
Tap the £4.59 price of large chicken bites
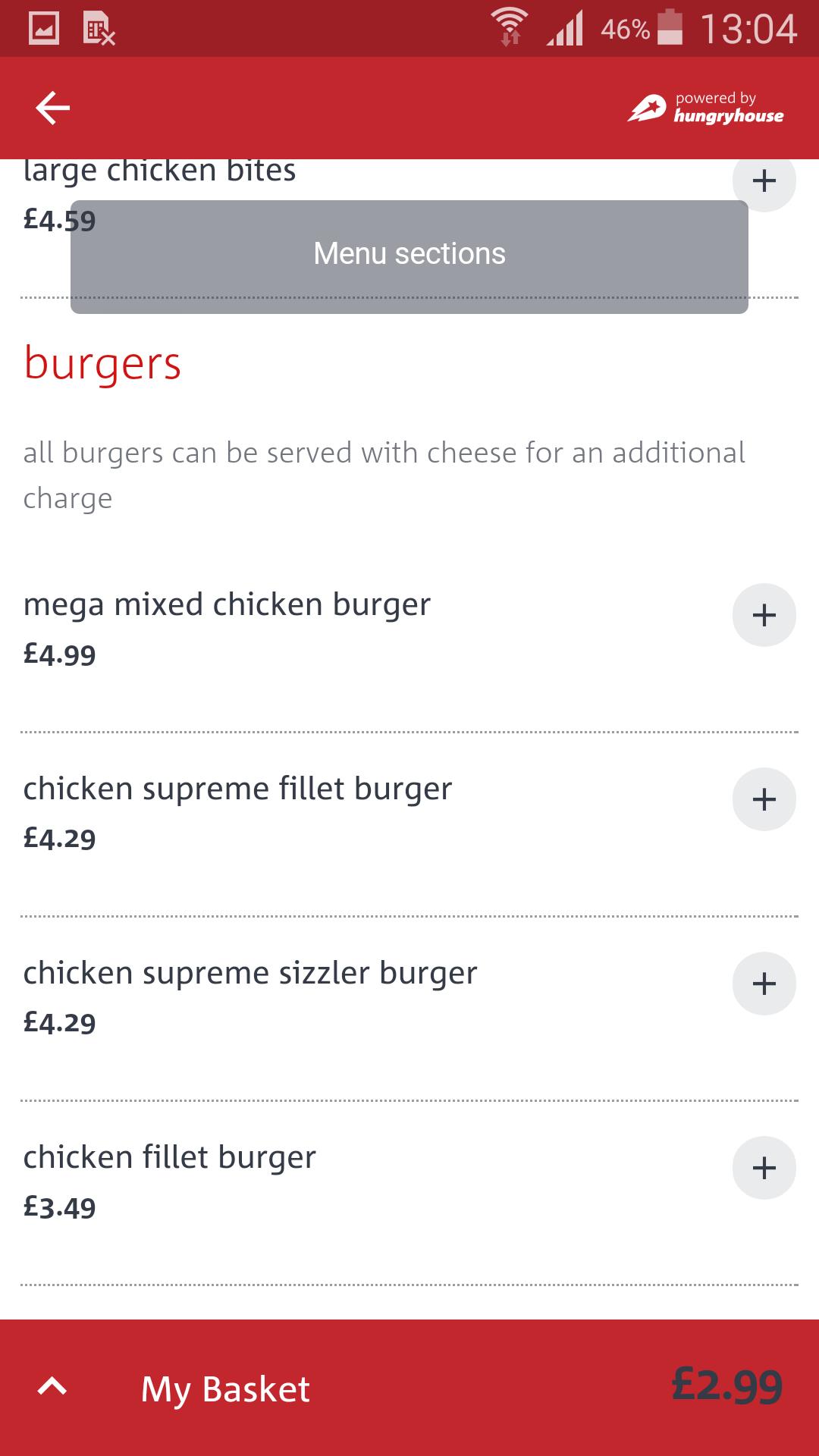click(59, 220)
